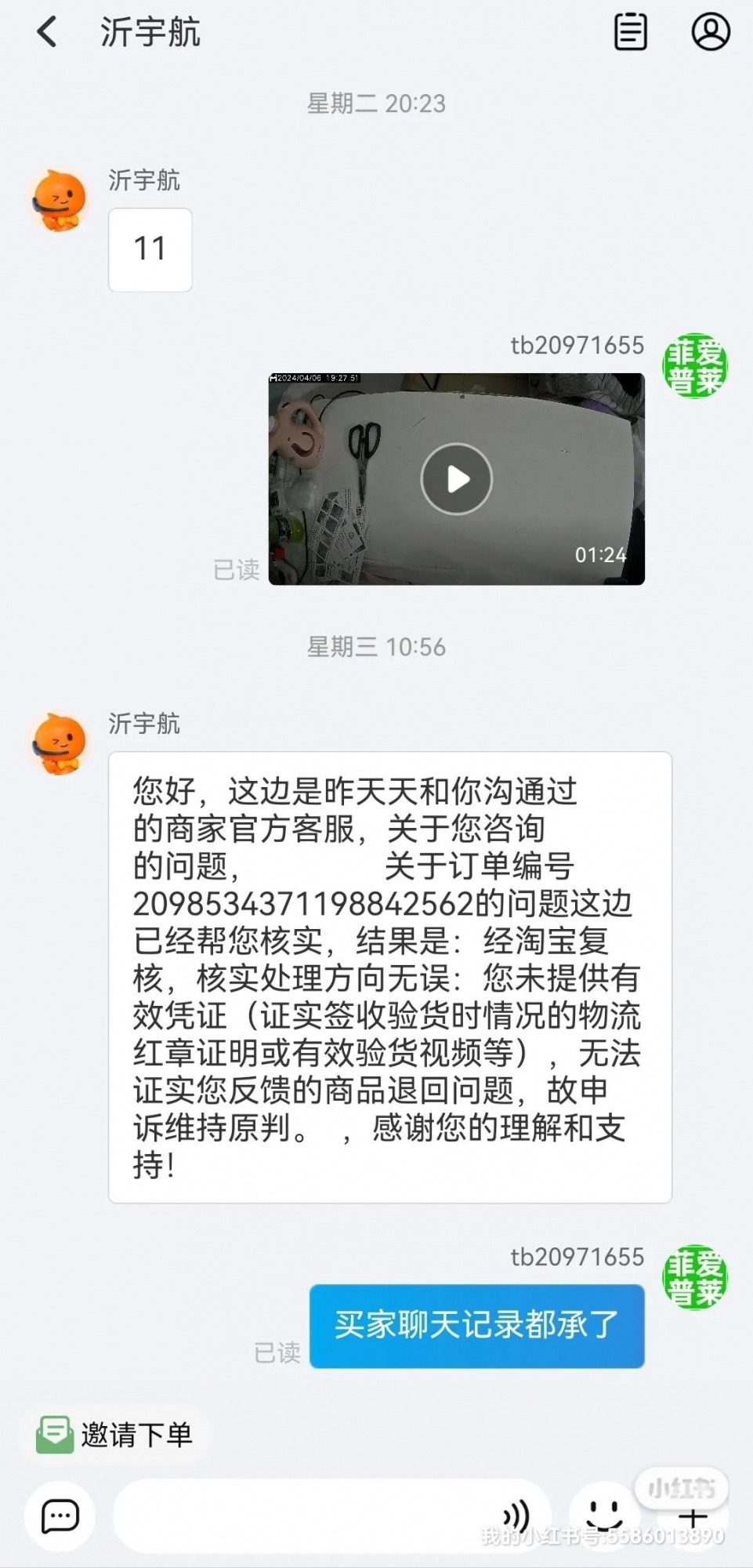
Task: Switch to voice input icon
Action: (517, 1516)
